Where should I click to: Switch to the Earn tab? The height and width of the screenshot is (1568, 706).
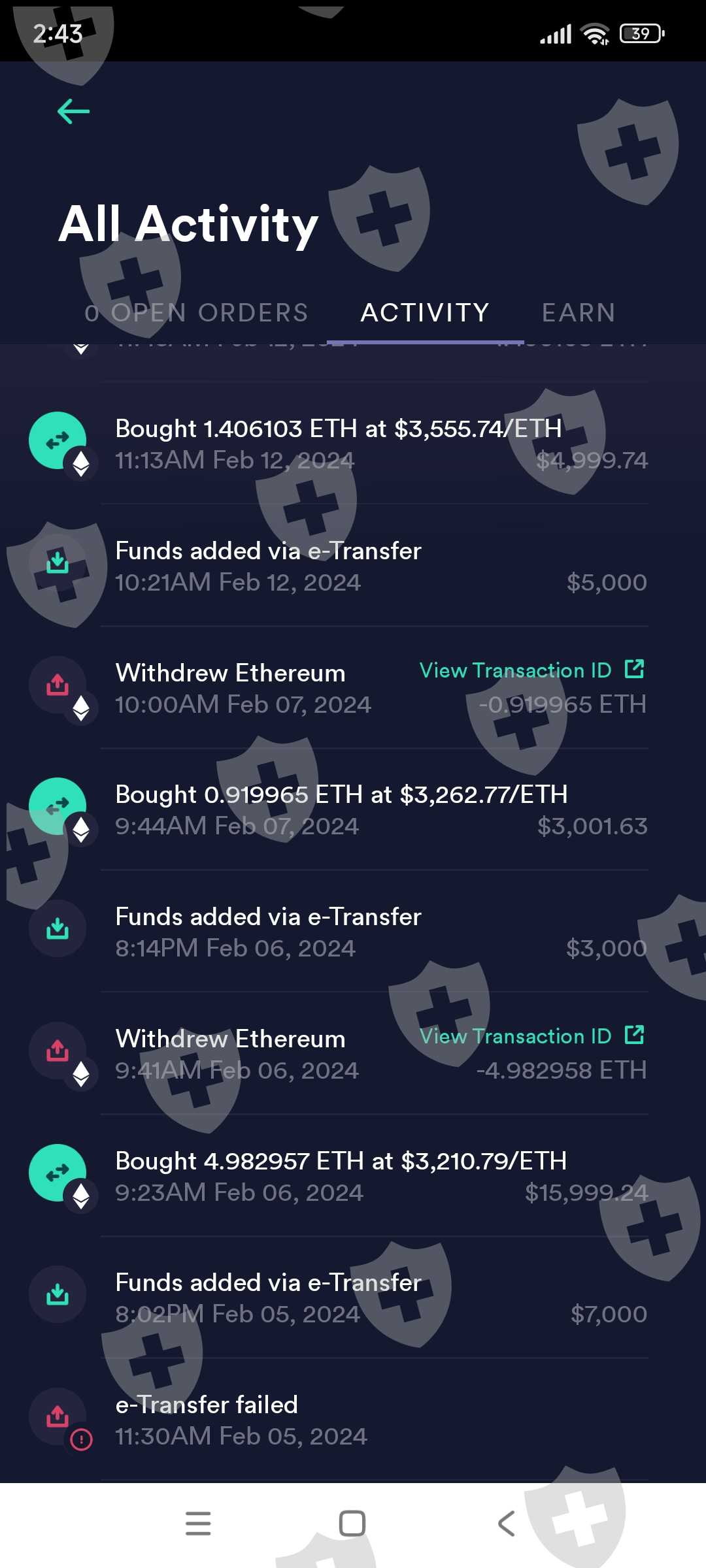point(579,313)
